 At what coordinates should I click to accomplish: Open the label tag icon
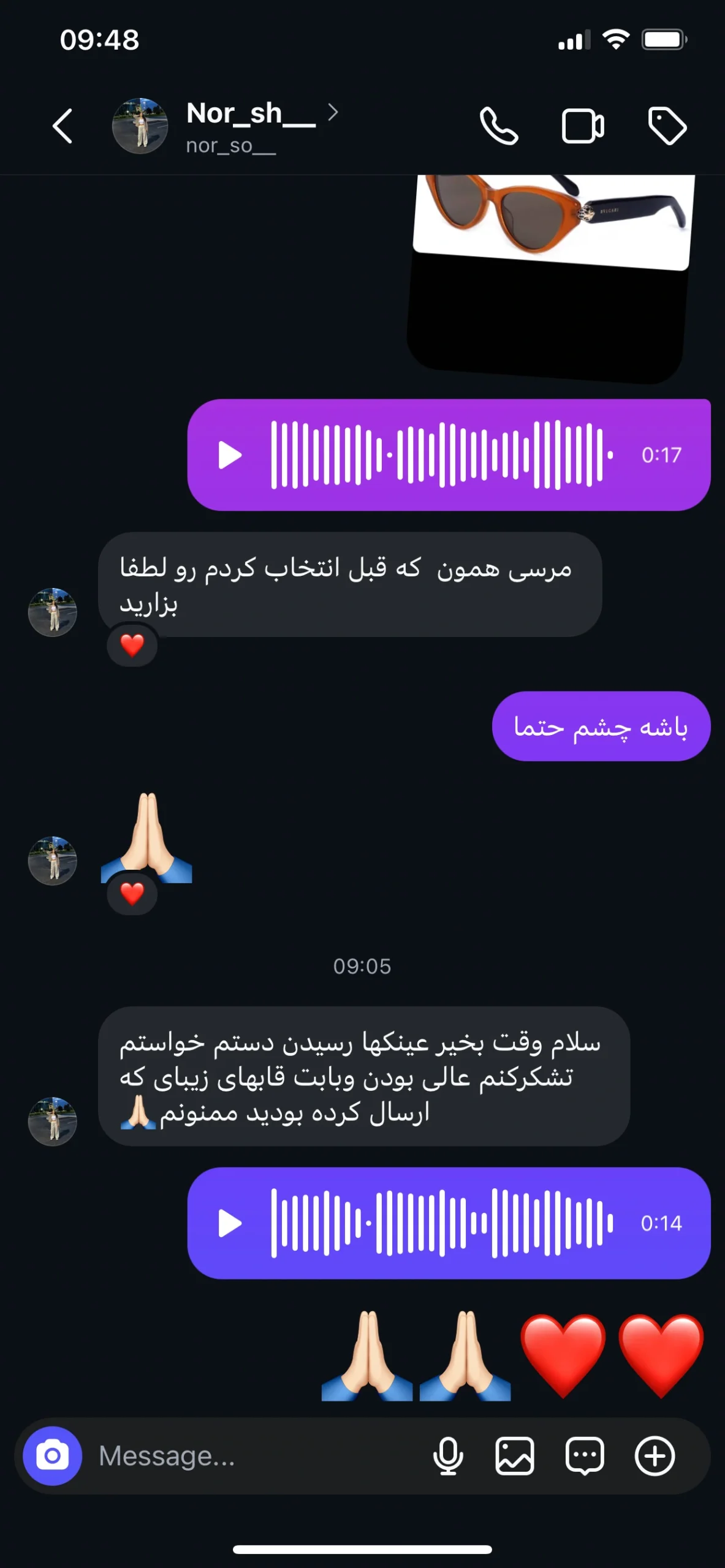point(667,126)
